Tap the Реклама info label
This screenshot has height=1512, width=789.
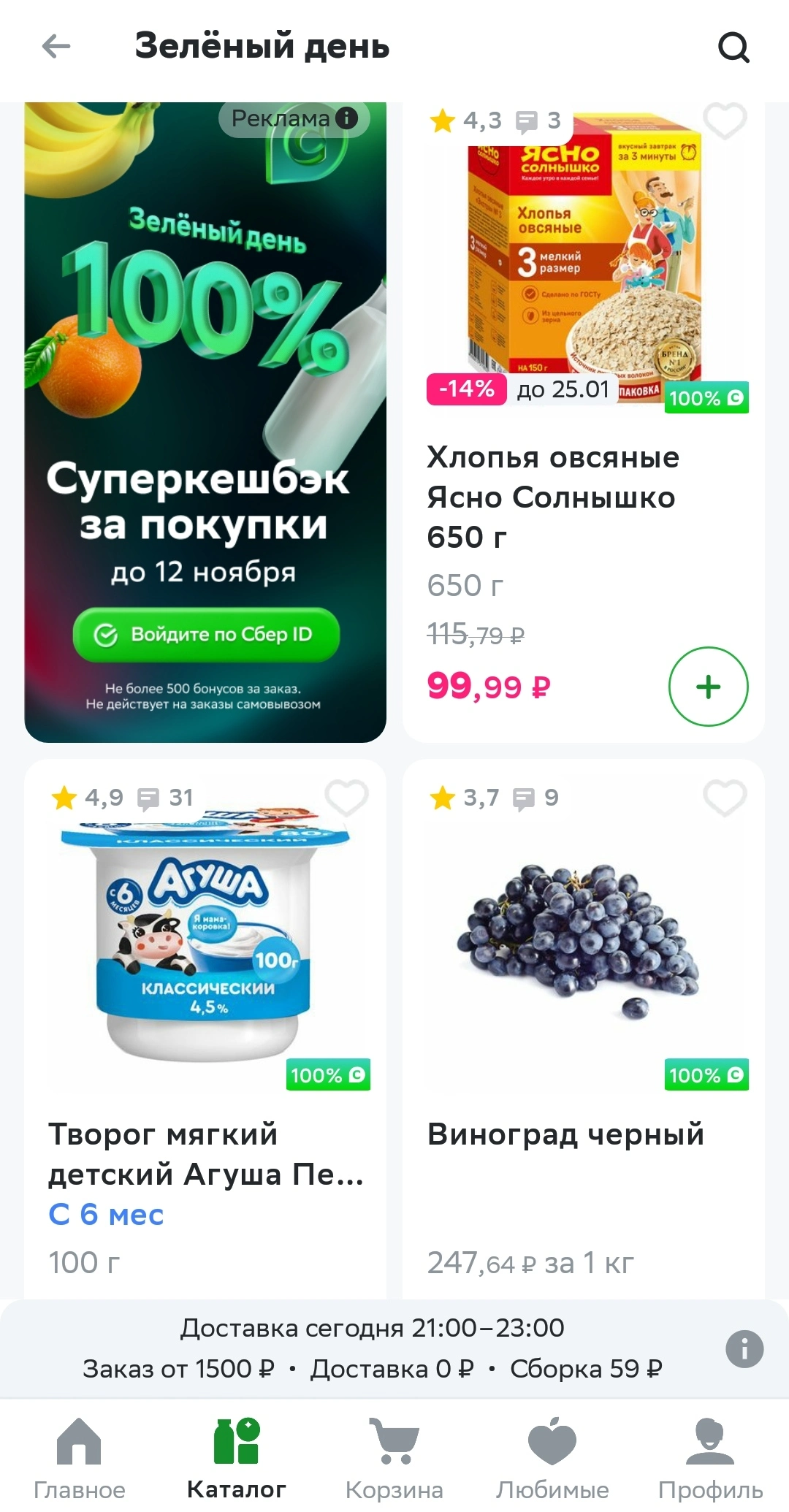click(x=294, y=118)
